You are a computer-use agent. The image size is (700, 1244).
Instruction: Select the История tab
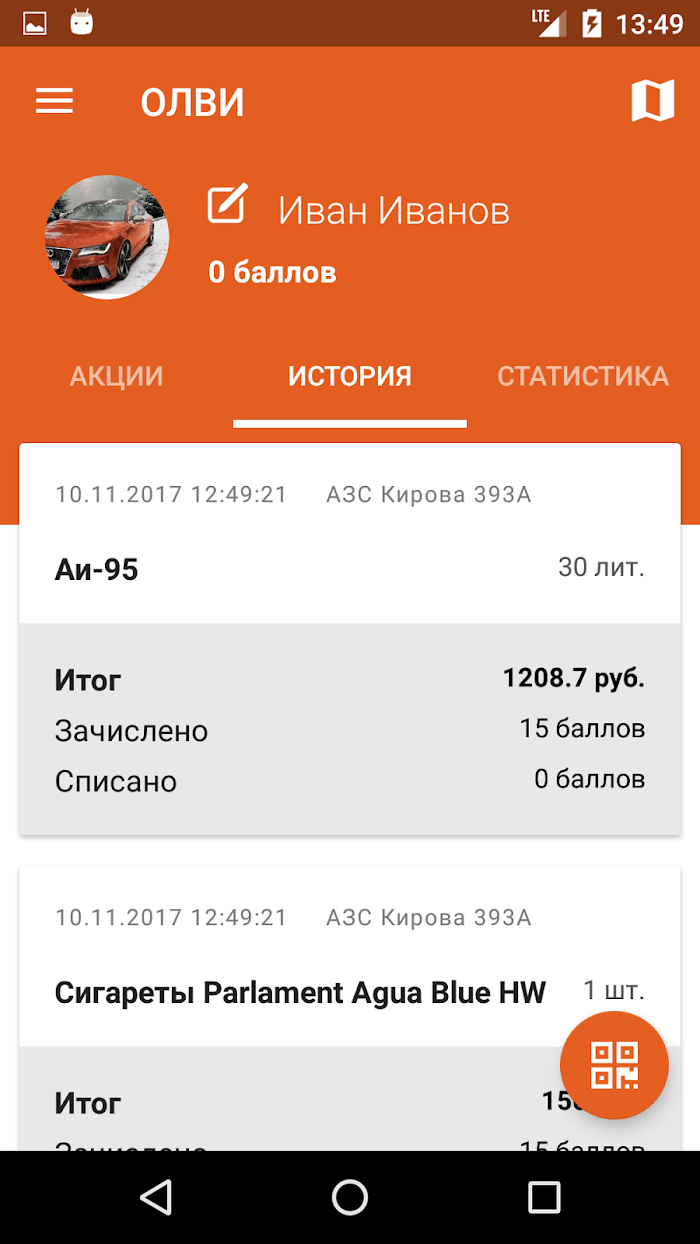click(x=350, y=376)
